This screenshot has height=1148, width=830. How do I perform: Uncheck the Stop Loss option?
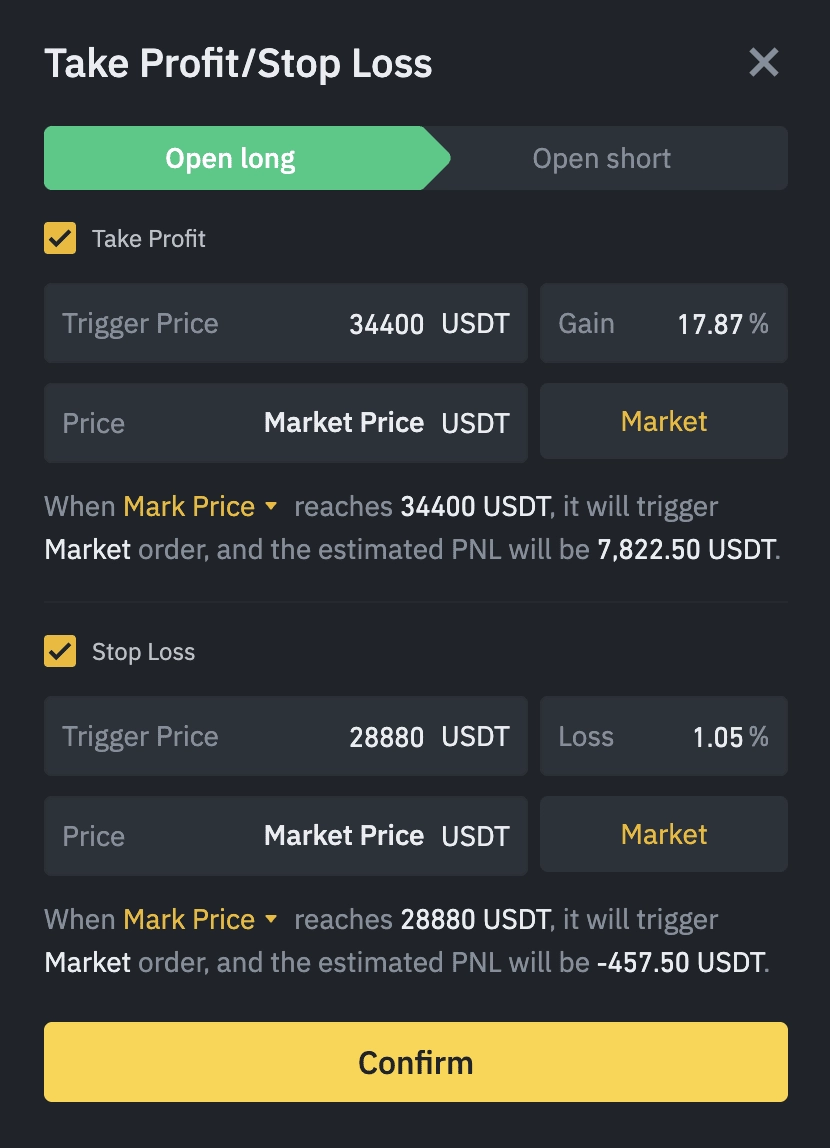tap(60, 651)
